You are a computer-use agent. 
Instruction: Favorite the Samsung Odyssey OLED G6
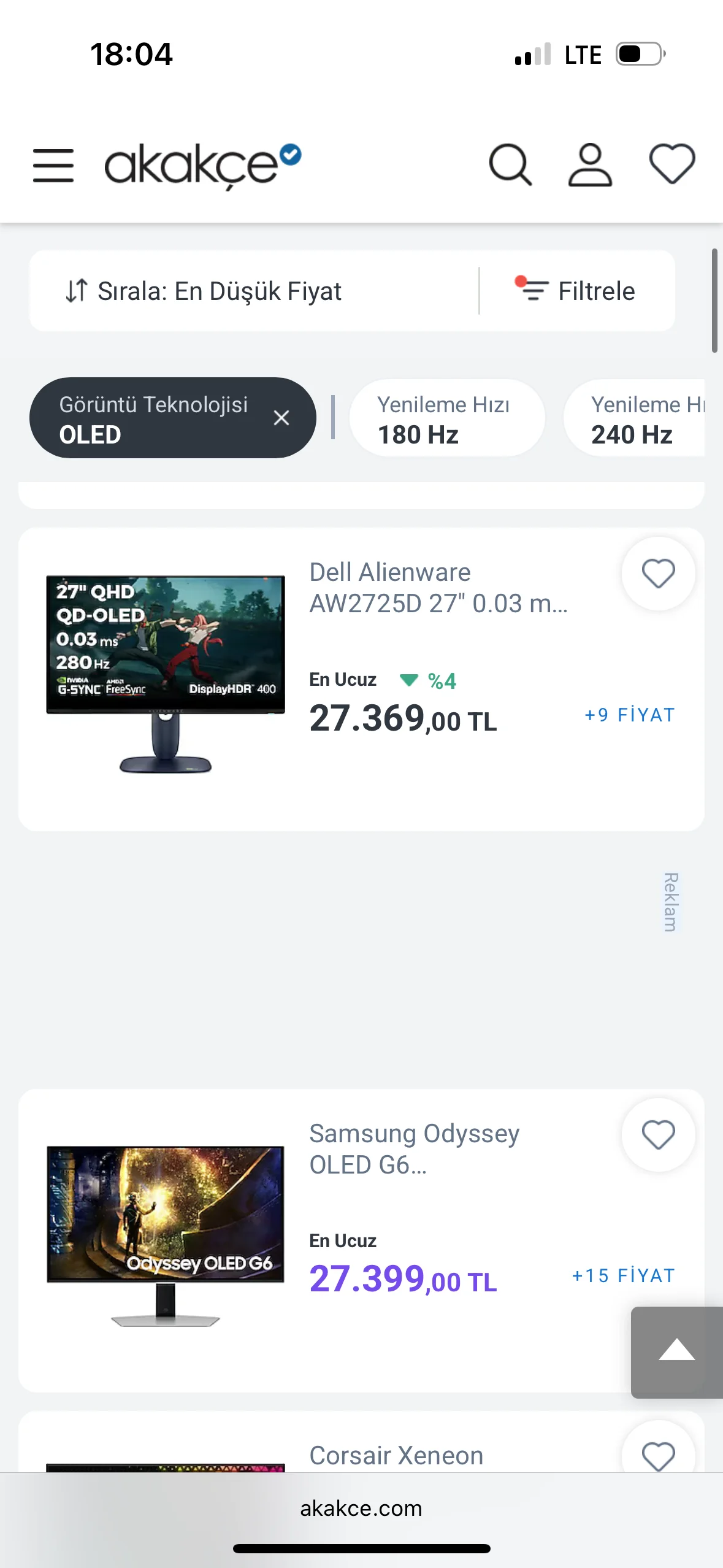tap(658, 1135)
